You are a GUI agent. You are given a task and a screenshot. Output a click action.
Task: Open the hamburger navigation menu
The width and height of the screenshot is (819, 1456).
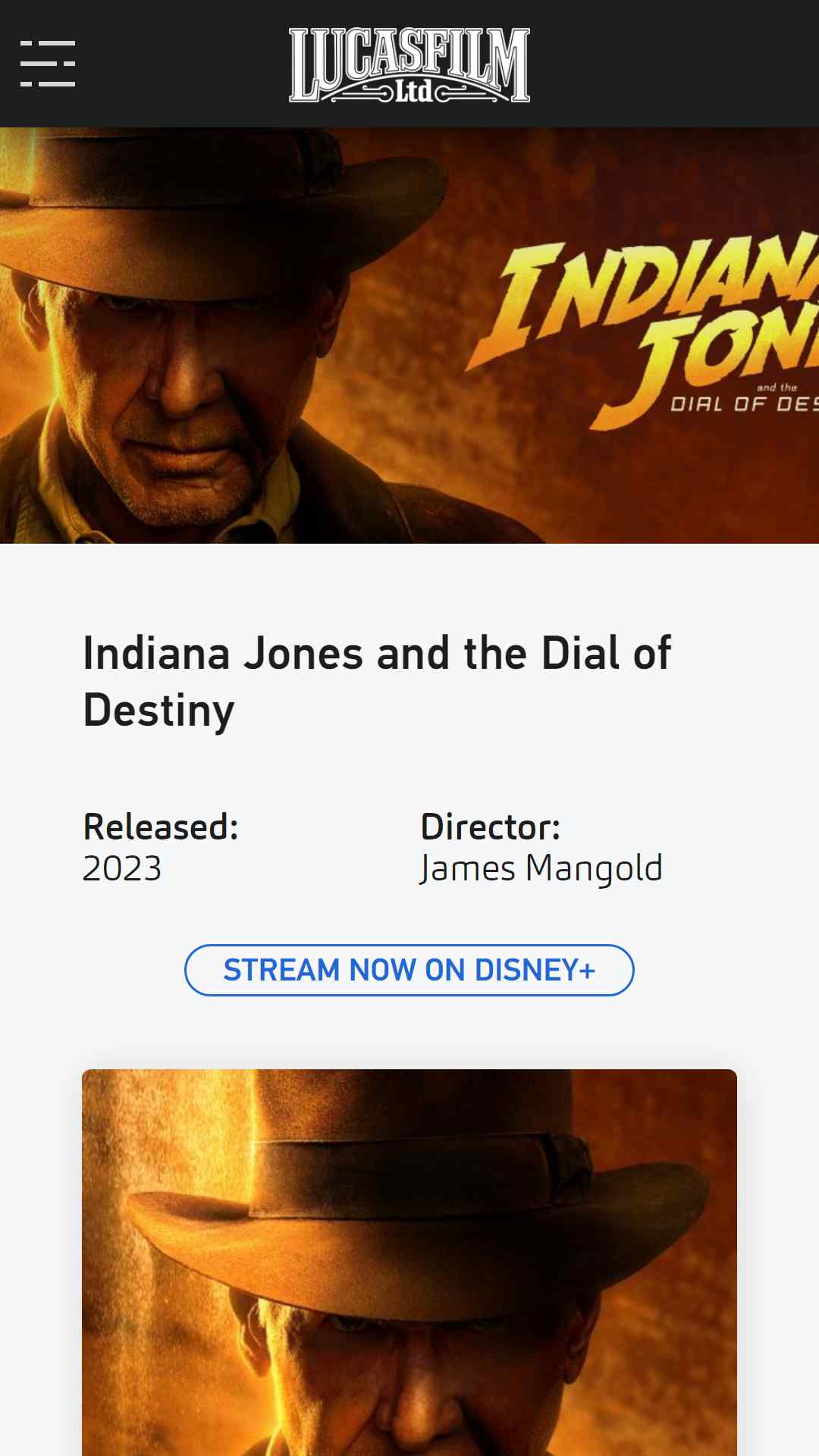click(48, 64)
